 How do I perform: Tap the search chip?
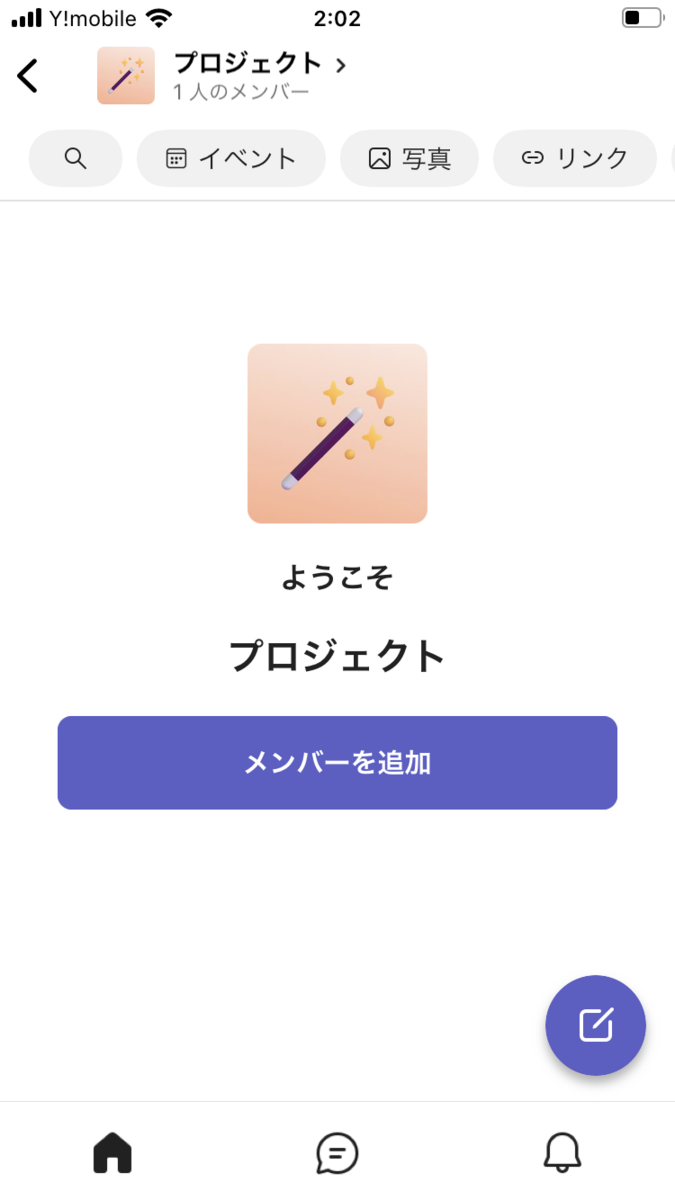75,158
